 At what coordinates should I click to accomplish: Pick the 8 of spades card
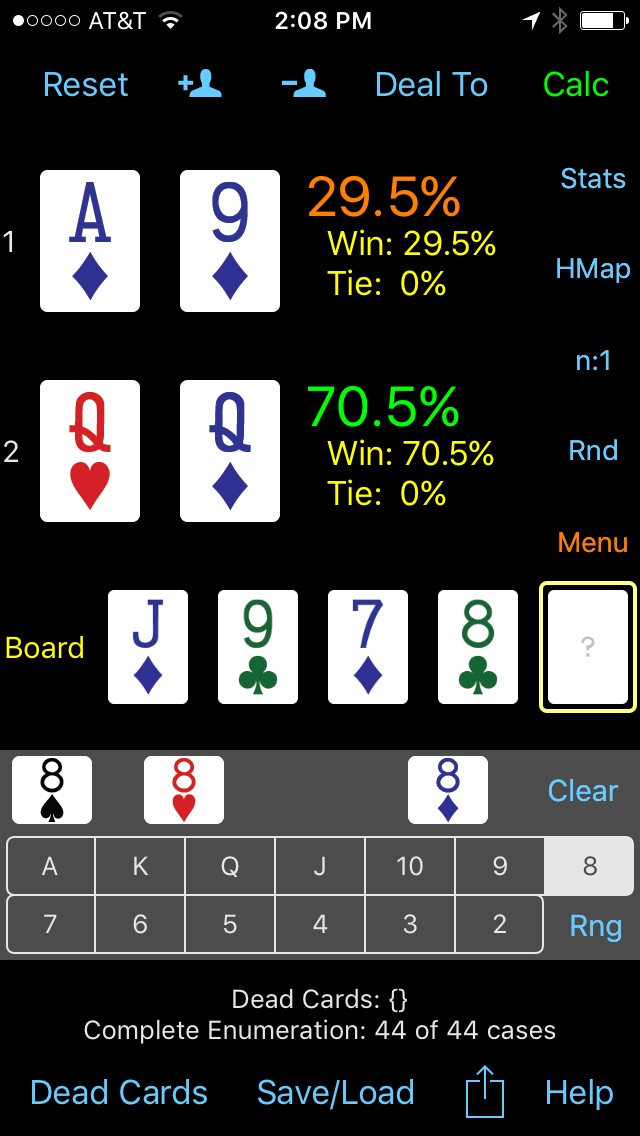[51, 789]
